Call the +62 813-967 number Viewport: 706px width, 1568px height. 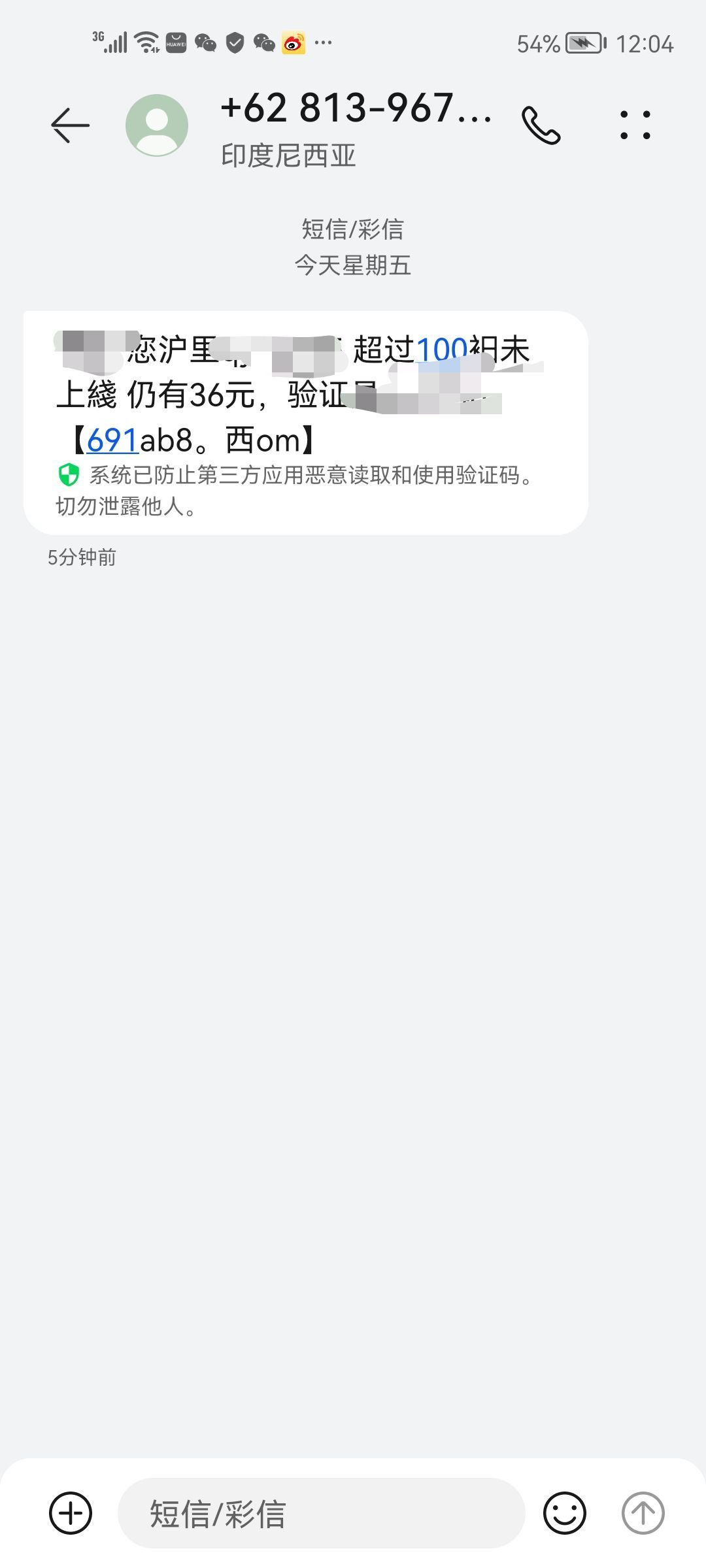pos(541,125)
